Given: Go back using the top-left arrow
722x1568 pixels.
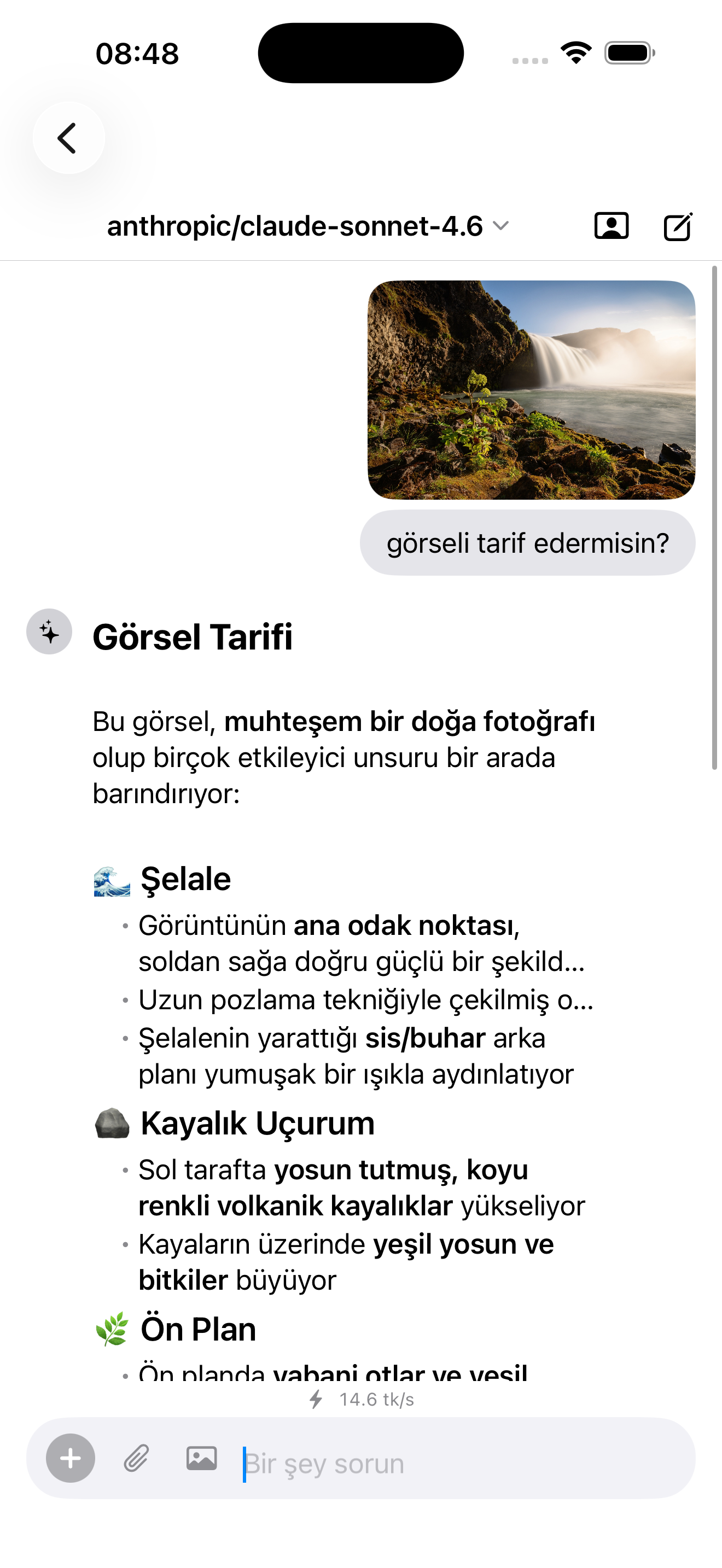Looking at the screenshot, I should pos(68,138).
